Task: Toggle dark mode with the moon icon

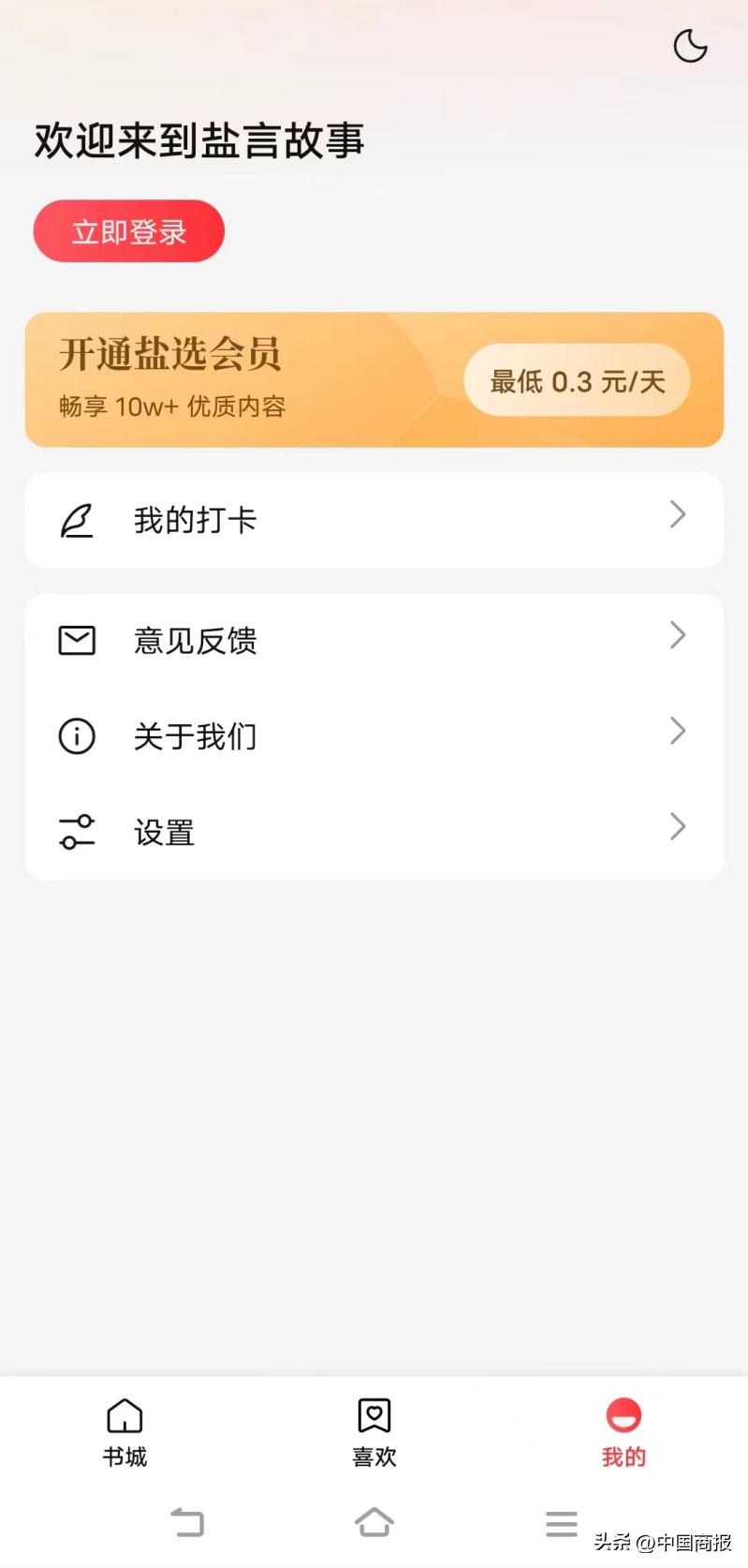Action: pos(690,47)
